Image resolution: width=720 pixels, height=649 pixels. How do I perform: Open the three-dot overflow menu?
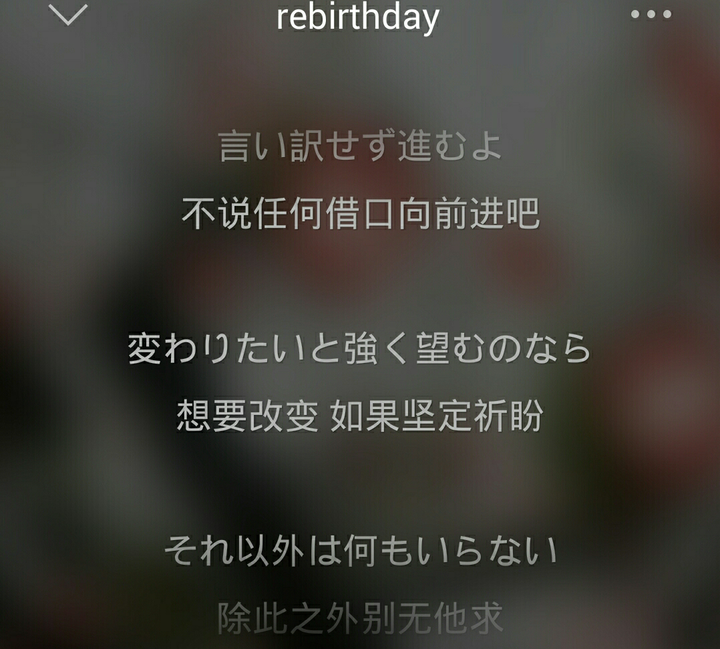point(651,16)
